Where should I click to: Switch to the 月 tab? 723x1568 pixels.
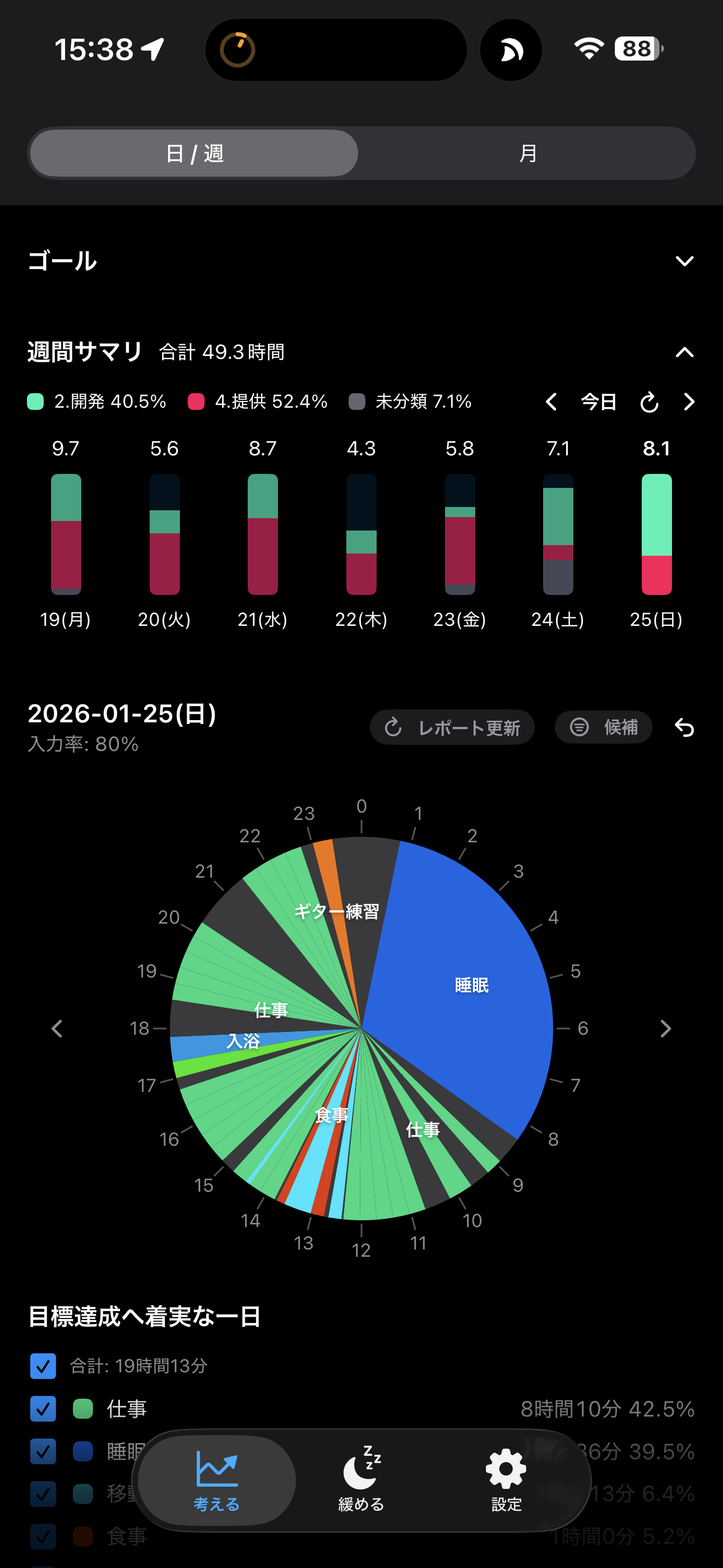527,154
